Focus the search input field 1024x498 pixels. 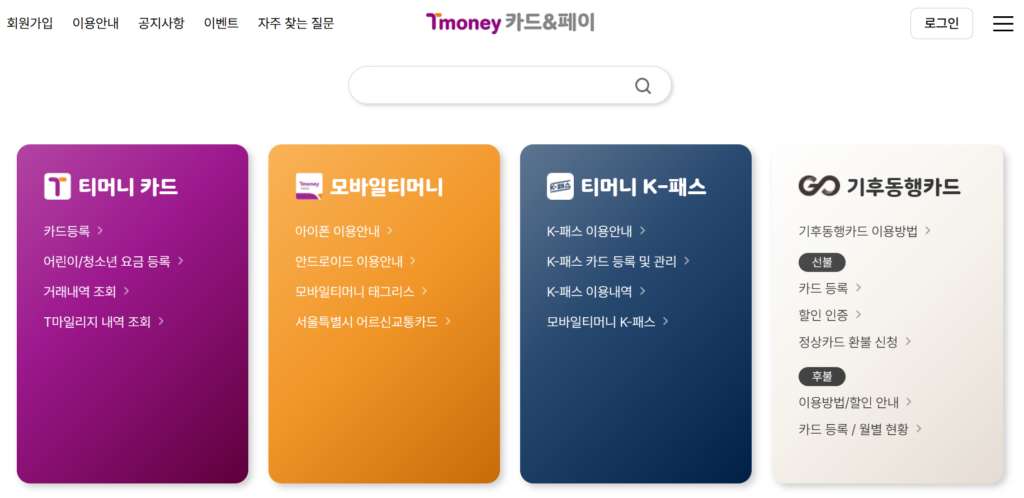490,86
